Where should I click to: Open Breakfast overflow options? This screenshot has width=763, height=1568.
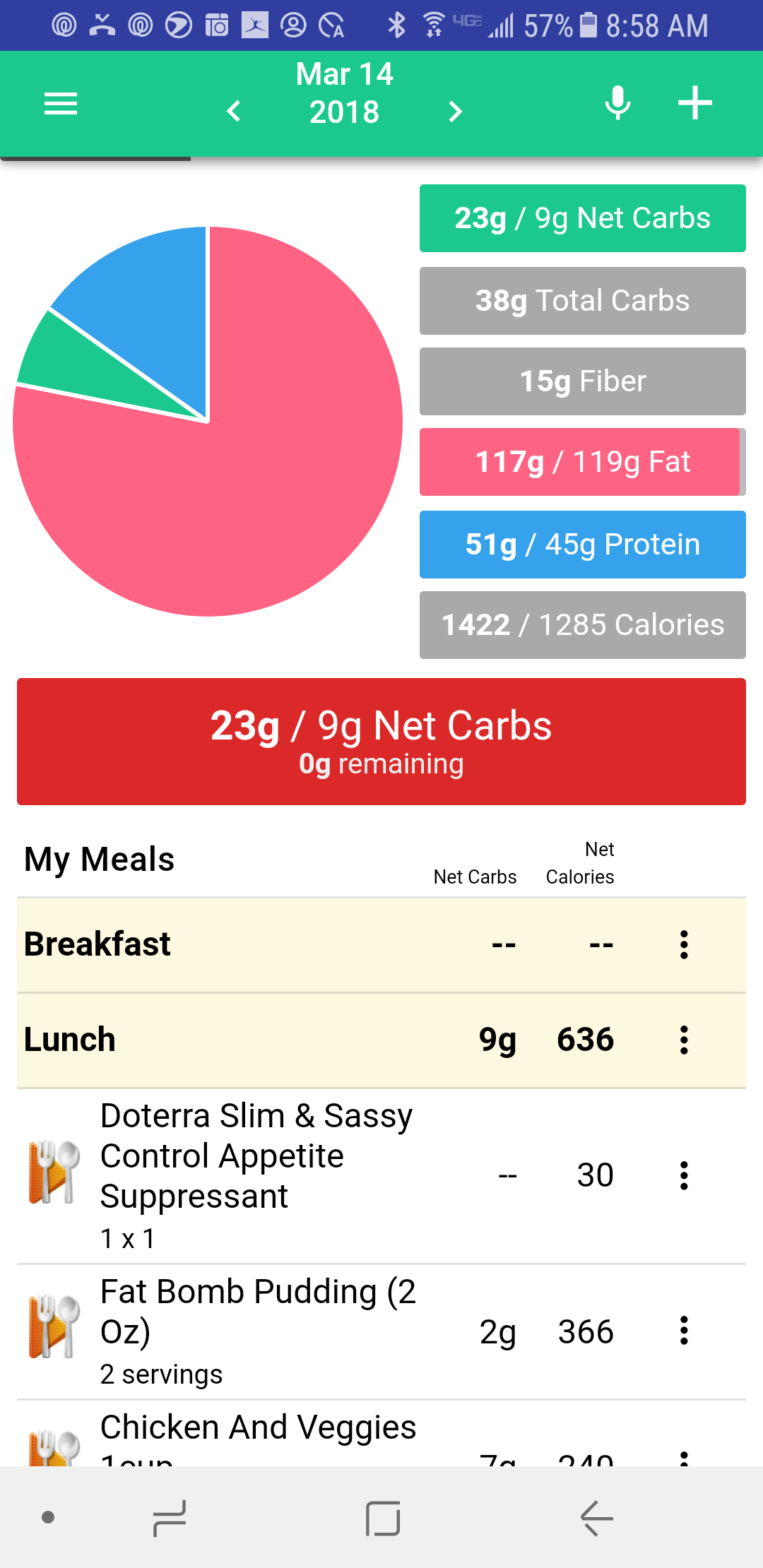(x=684, y=944)
